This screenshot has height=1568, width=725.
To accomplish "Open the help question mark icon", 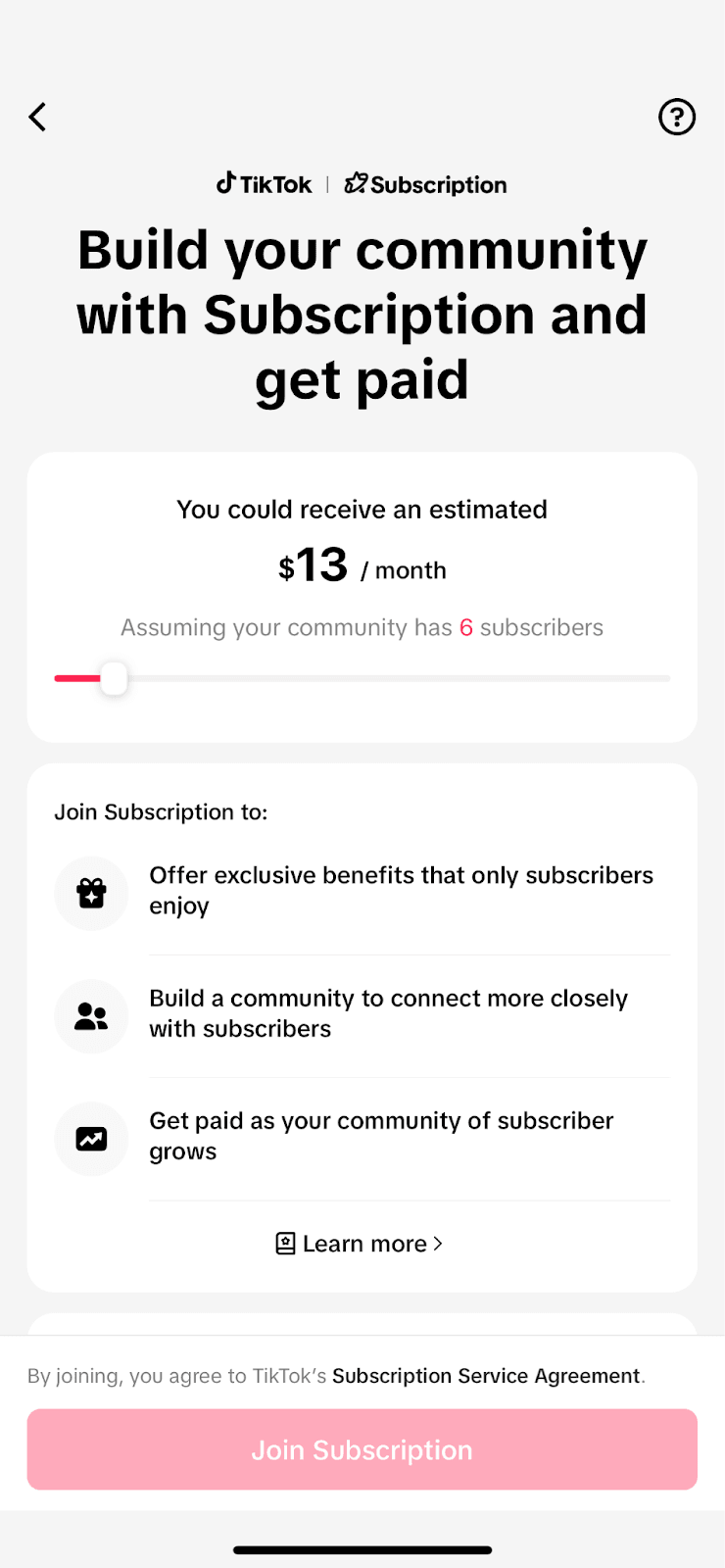I will [x=677, y=117].
